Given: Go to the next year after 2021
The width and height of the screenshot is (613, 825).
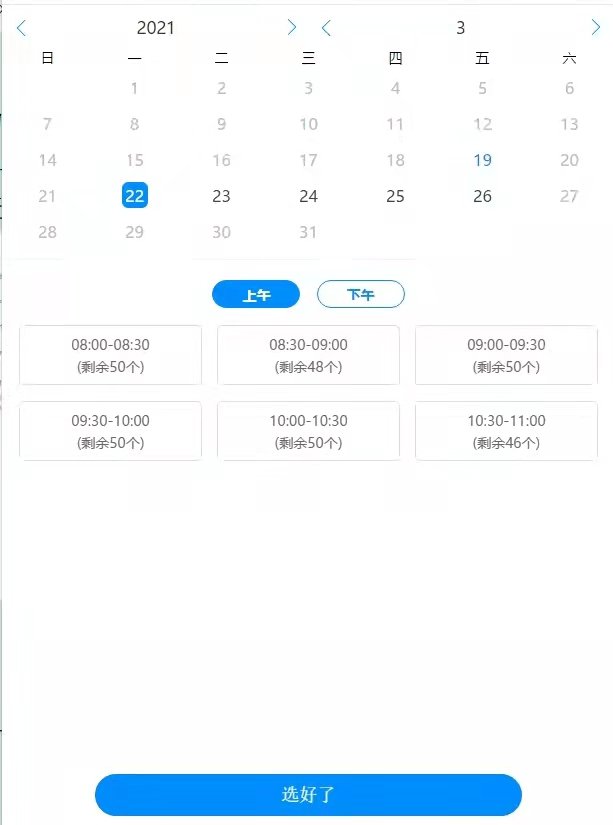Looking at the screenshot, I should [292, 28].
